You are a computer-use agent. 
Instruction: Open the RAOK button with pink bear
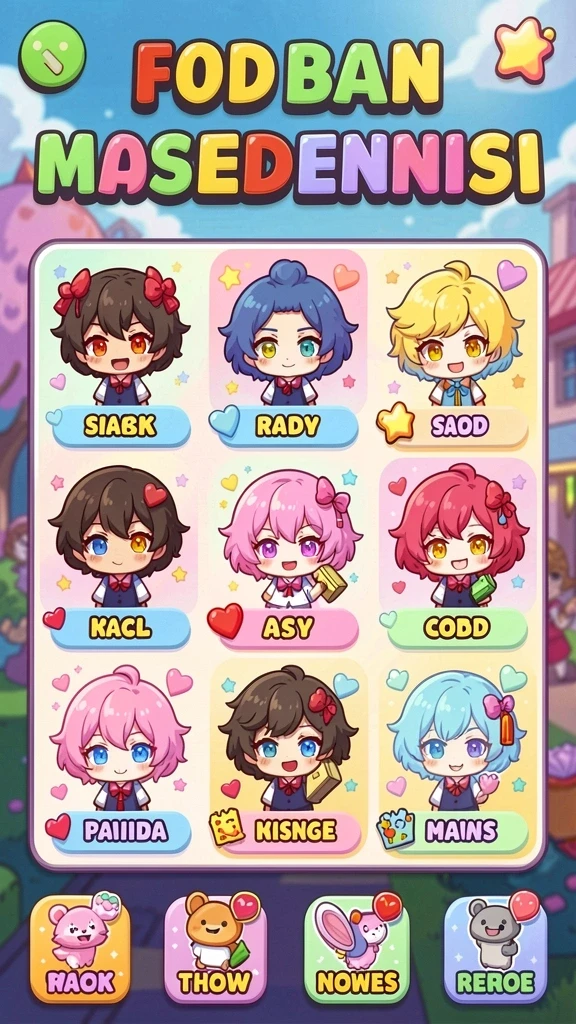pos(80,948)
